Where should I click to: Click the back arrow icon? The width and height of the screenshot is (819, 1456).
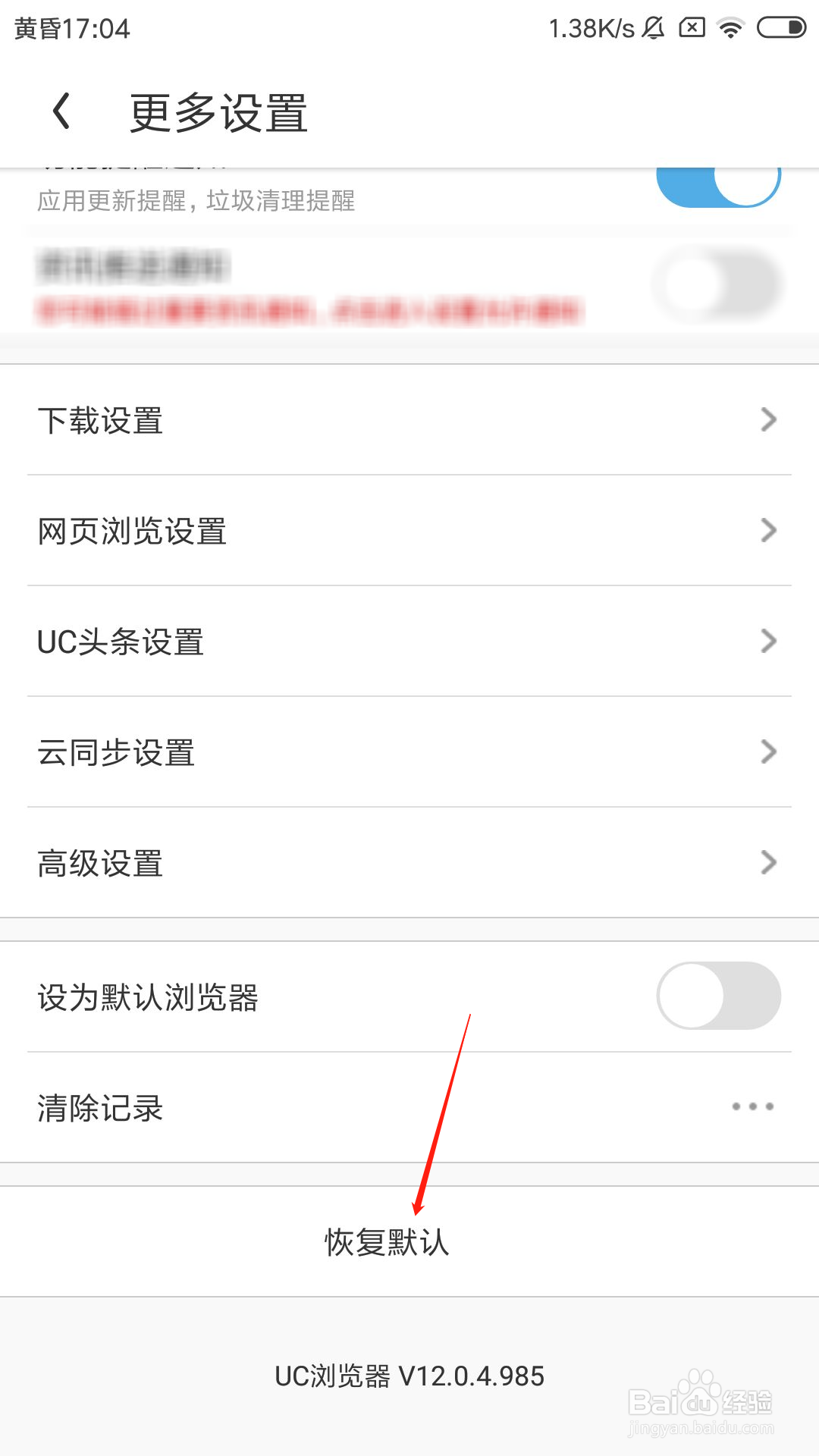pyautogui.click(x=61, y=112)
